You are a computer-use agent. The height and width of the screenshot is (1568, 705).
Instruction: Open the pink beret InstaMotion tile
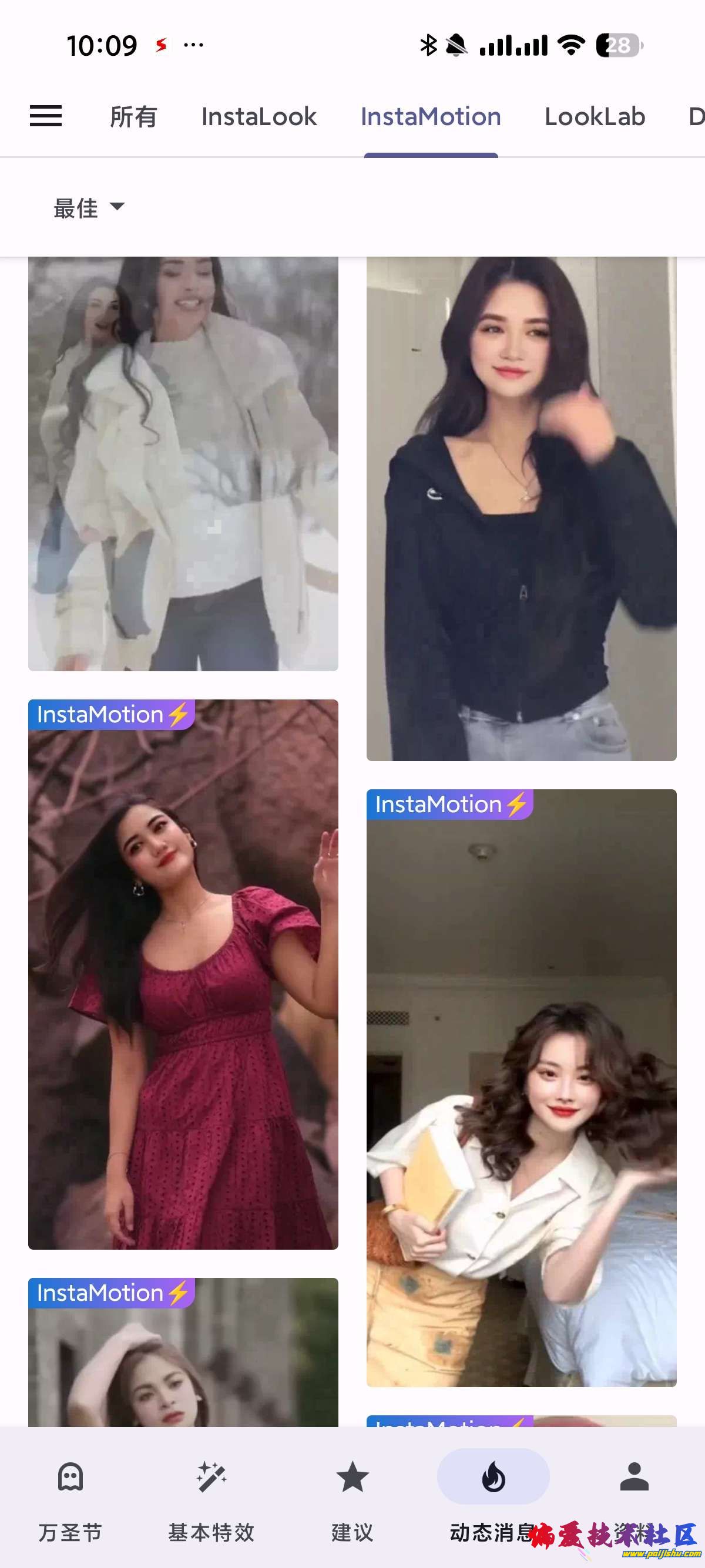coord(183,1357)
